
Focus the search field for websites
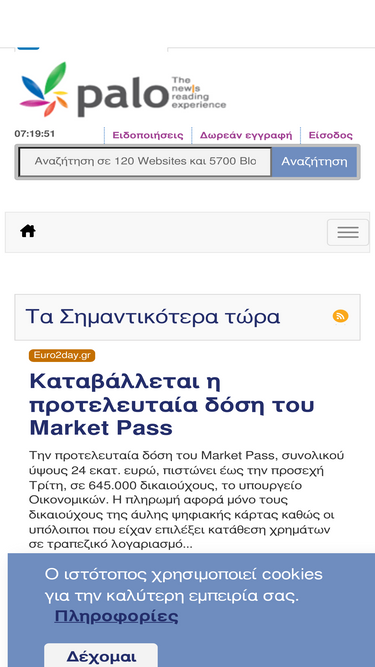click(145, 162)
